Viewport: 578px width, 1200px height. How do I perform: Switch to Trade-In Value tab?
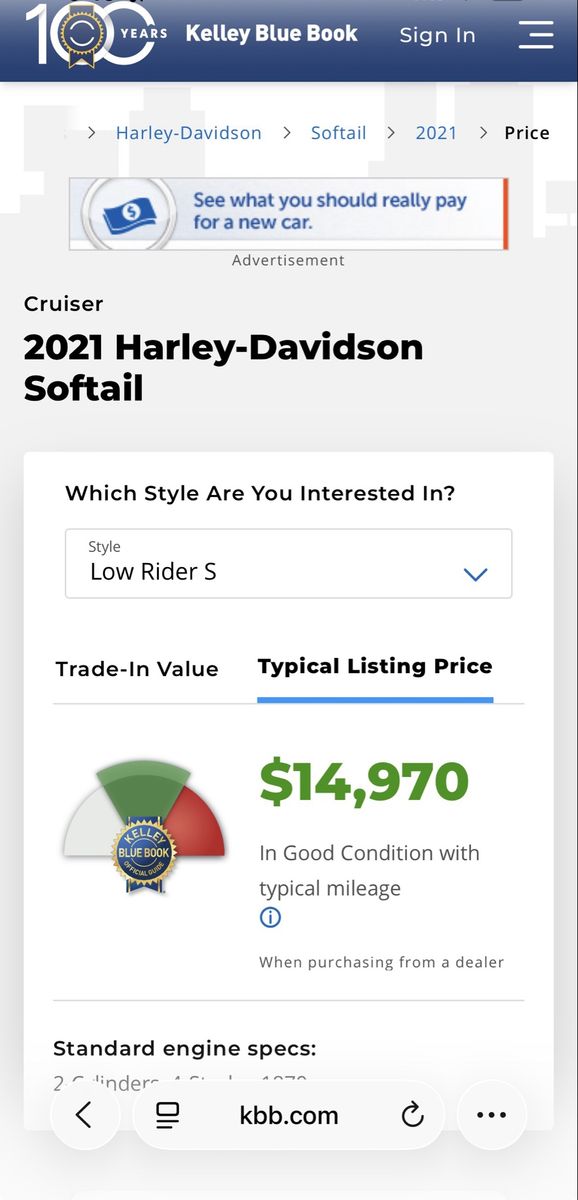click(137, 669)
